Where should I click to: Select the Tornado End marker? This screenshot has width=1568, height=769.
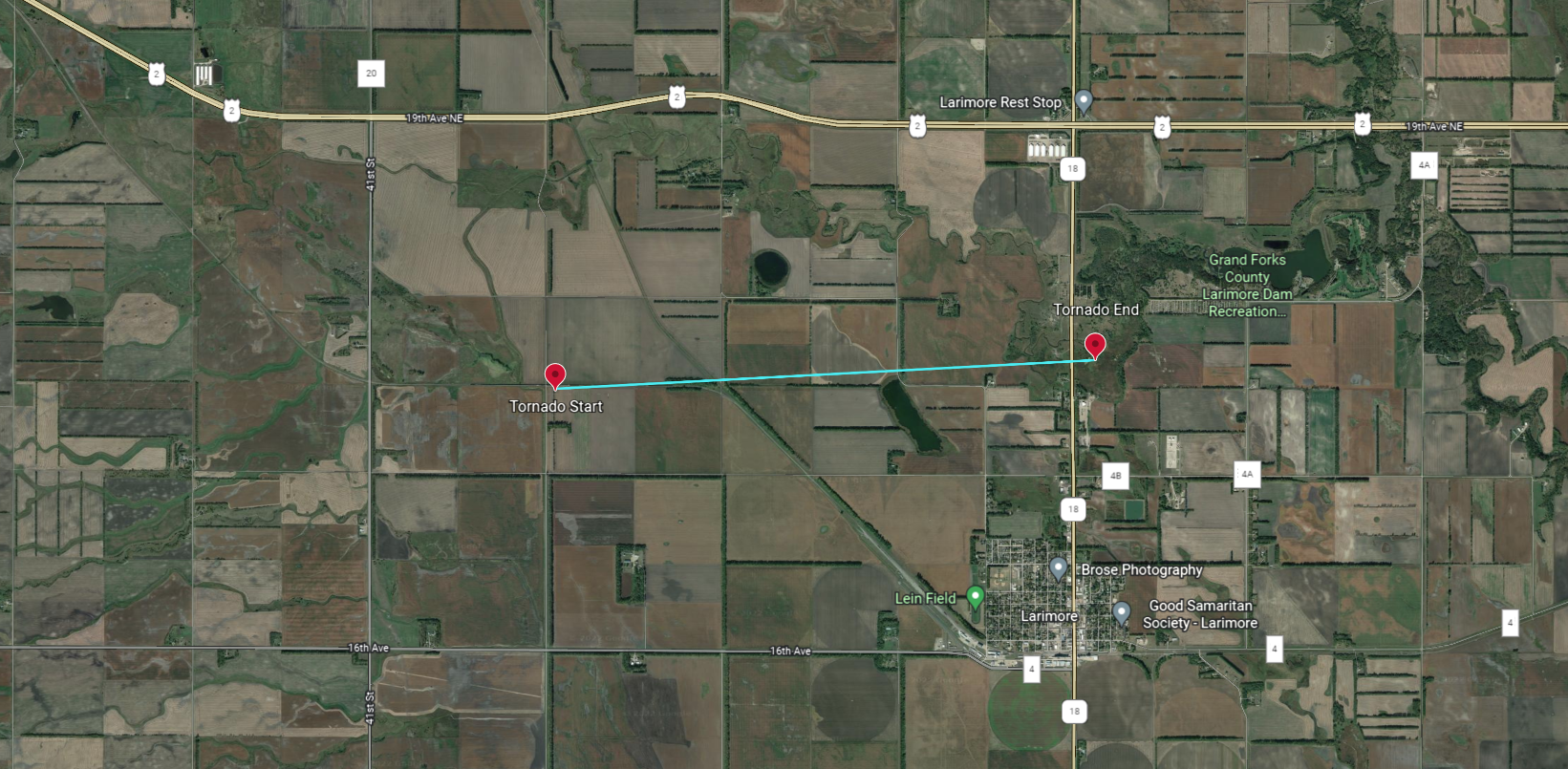pyautogui.click(x=1094, y=345)
